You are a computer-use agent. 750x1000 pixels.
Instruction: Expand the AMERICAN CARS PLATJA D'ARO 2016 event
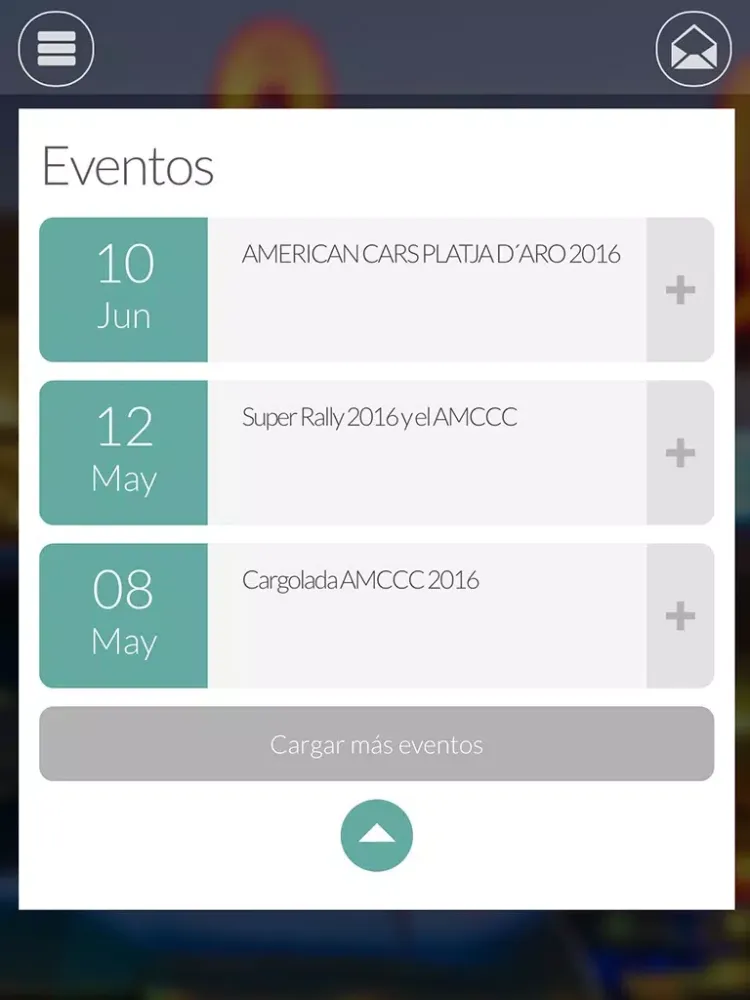point(680,289)
